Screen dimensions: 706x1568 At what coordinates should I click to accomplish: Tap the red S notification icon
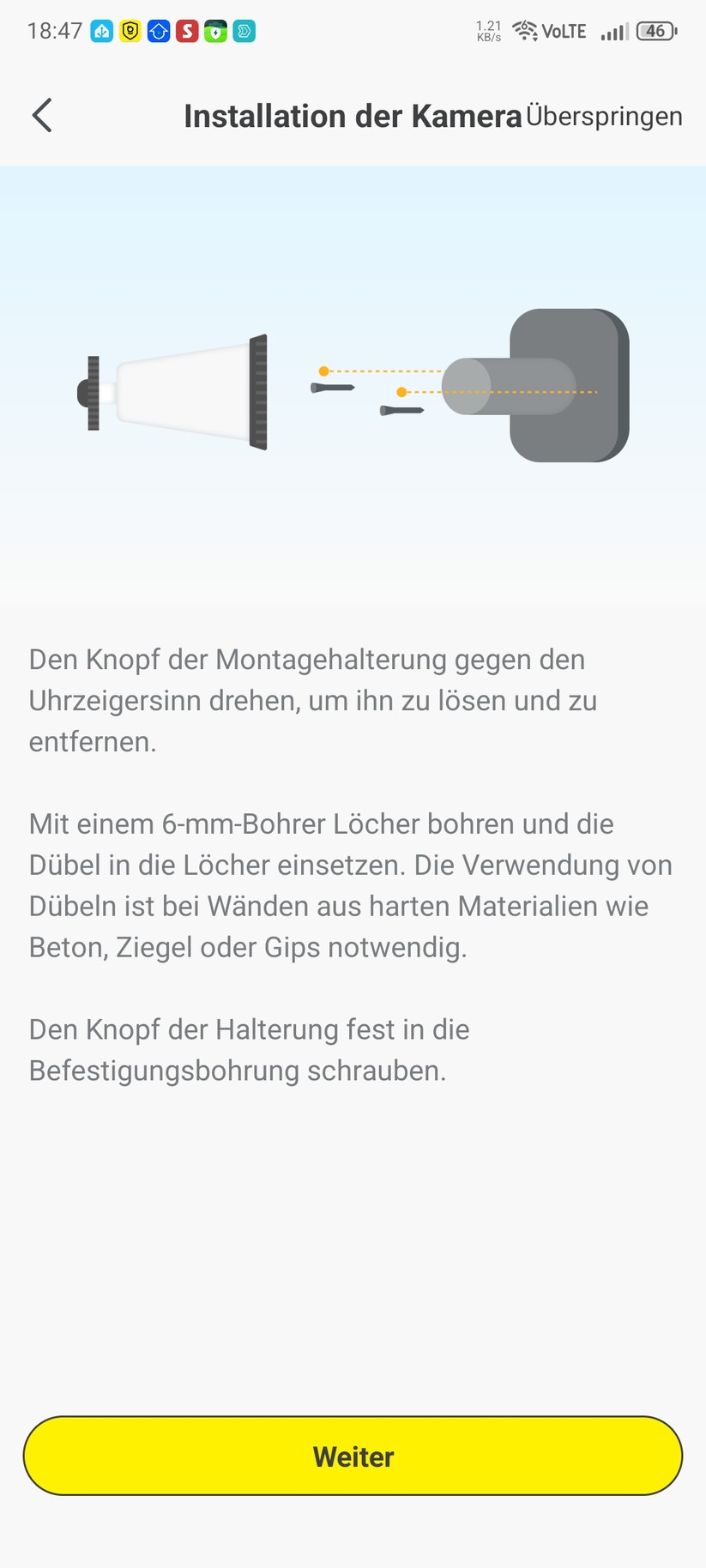click(x=187, y=30)
